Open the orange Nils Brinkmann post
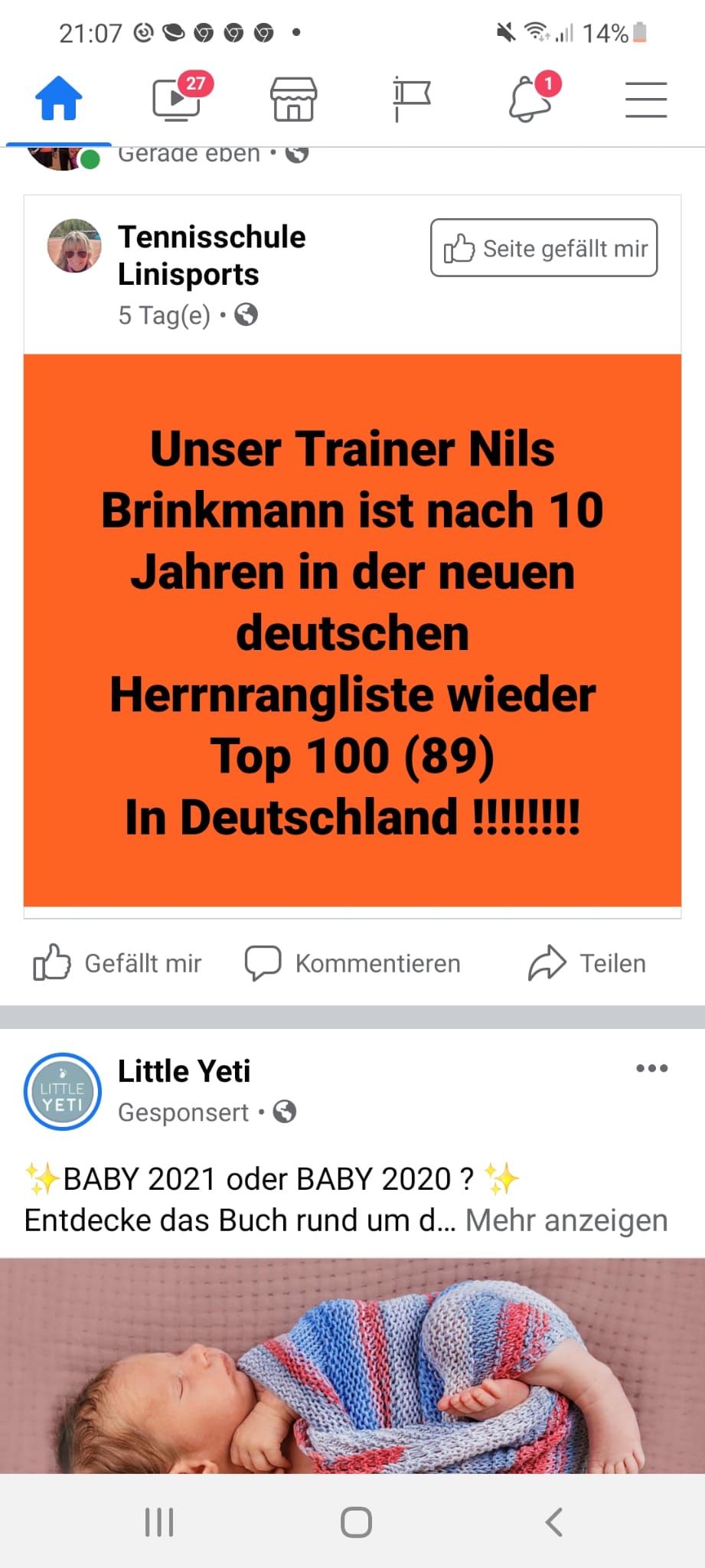 pos(352,630)
